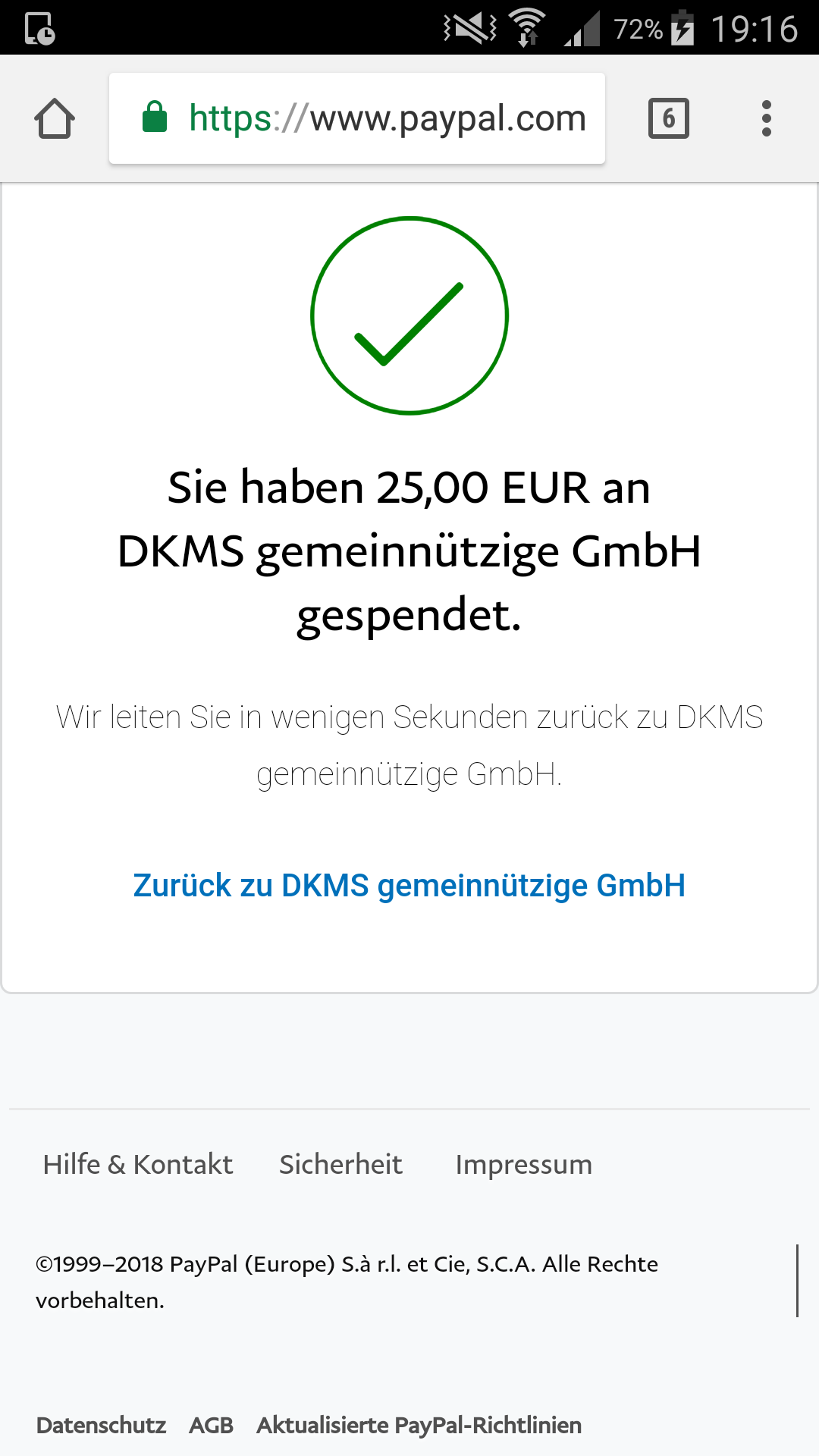Open the Sicherheit page
Viewport: 819px width, 1456px height.
[340, 1164]
